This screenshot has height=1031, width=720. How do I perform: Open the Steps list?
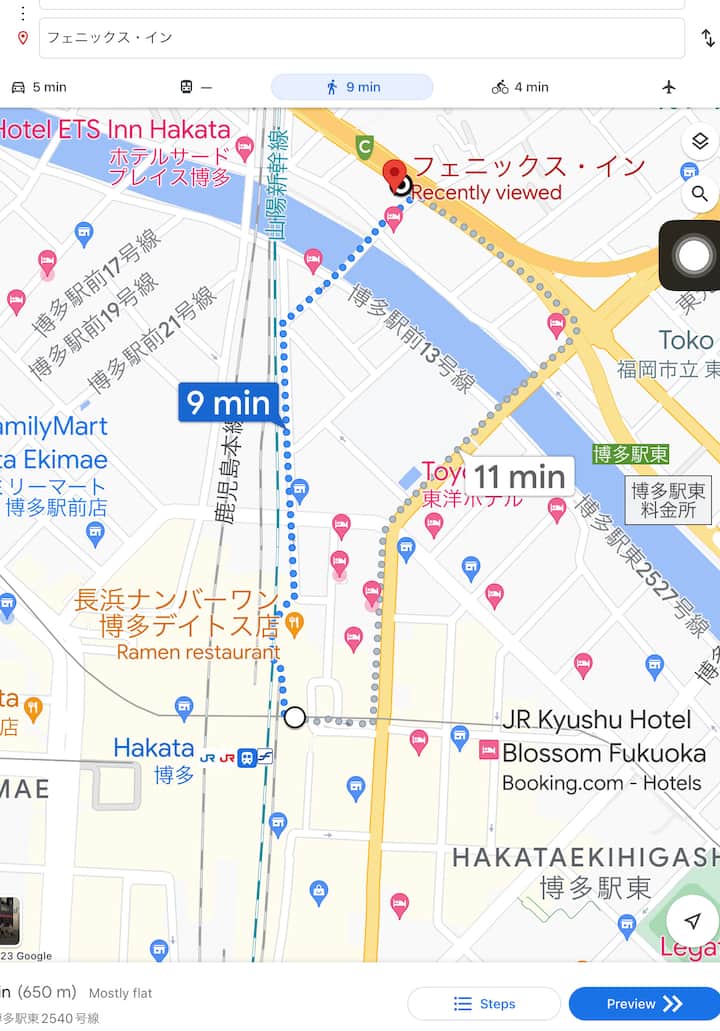(x=485, y=1003)
